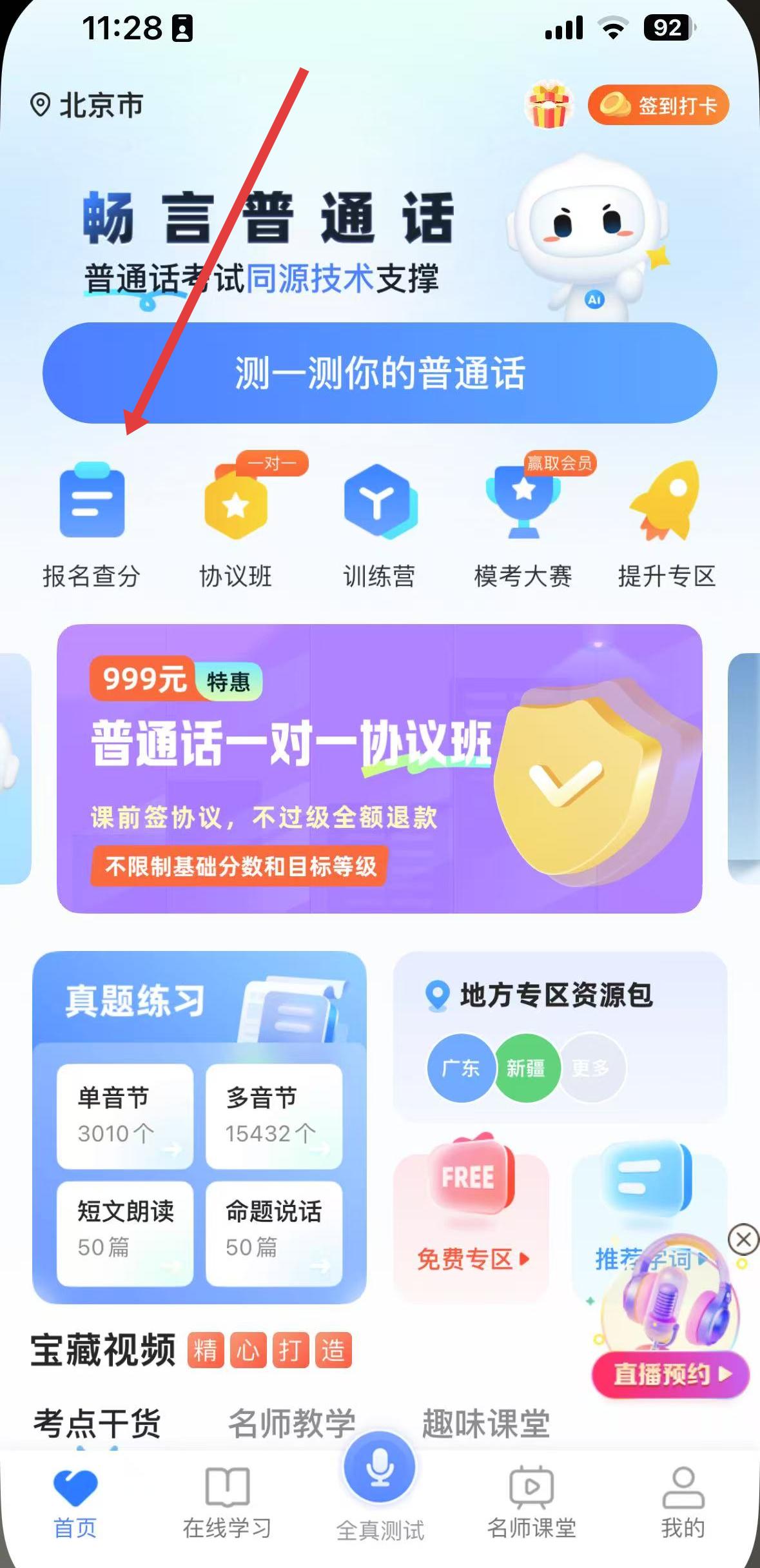Practice 单音节 questions
Viewport: 760px width, 1568px height.
coord(125,1116)
